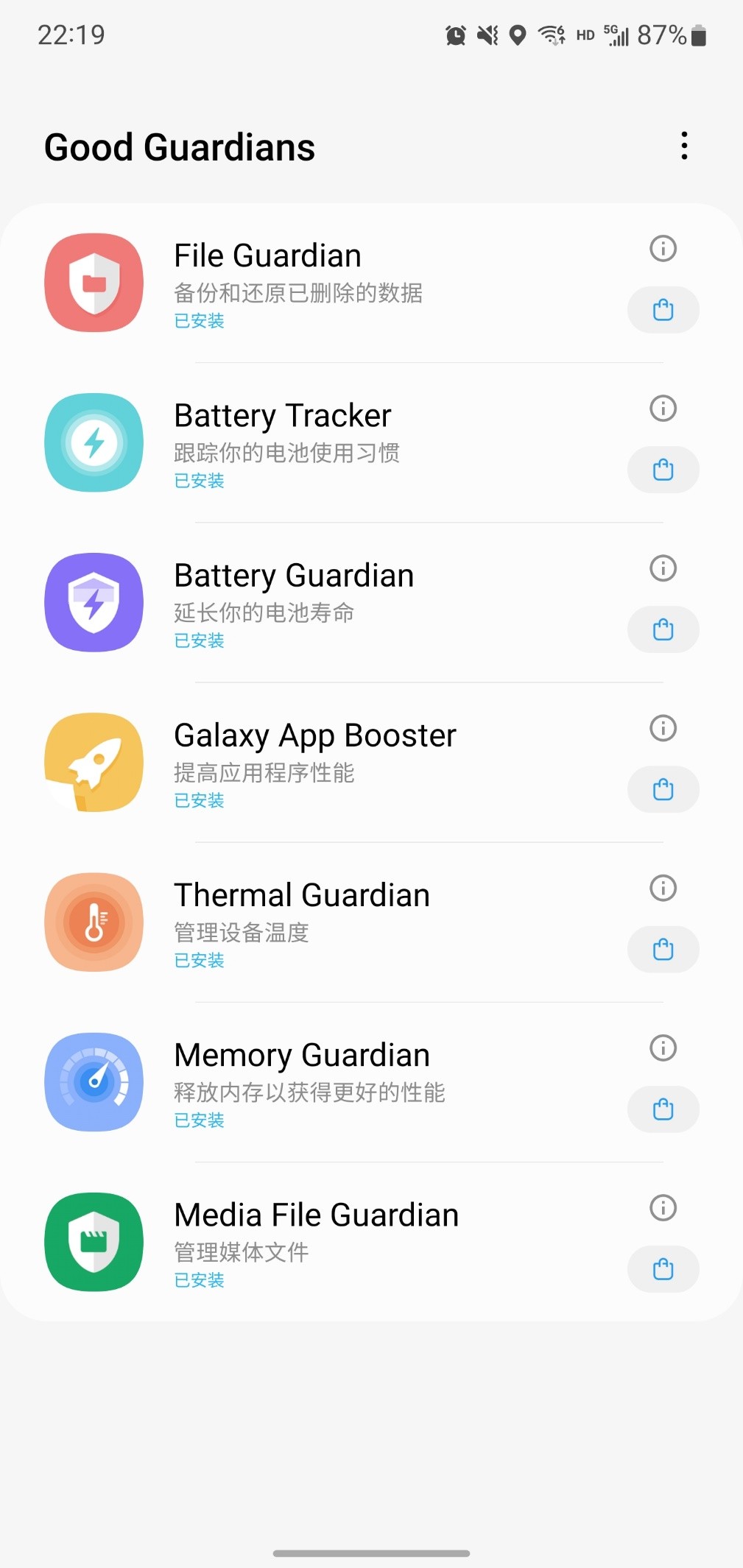Tap the store bag button for Battery Tracker
Image resolution: width=743 pixels, height=1568 pixels.
click(x=663, y=470)
